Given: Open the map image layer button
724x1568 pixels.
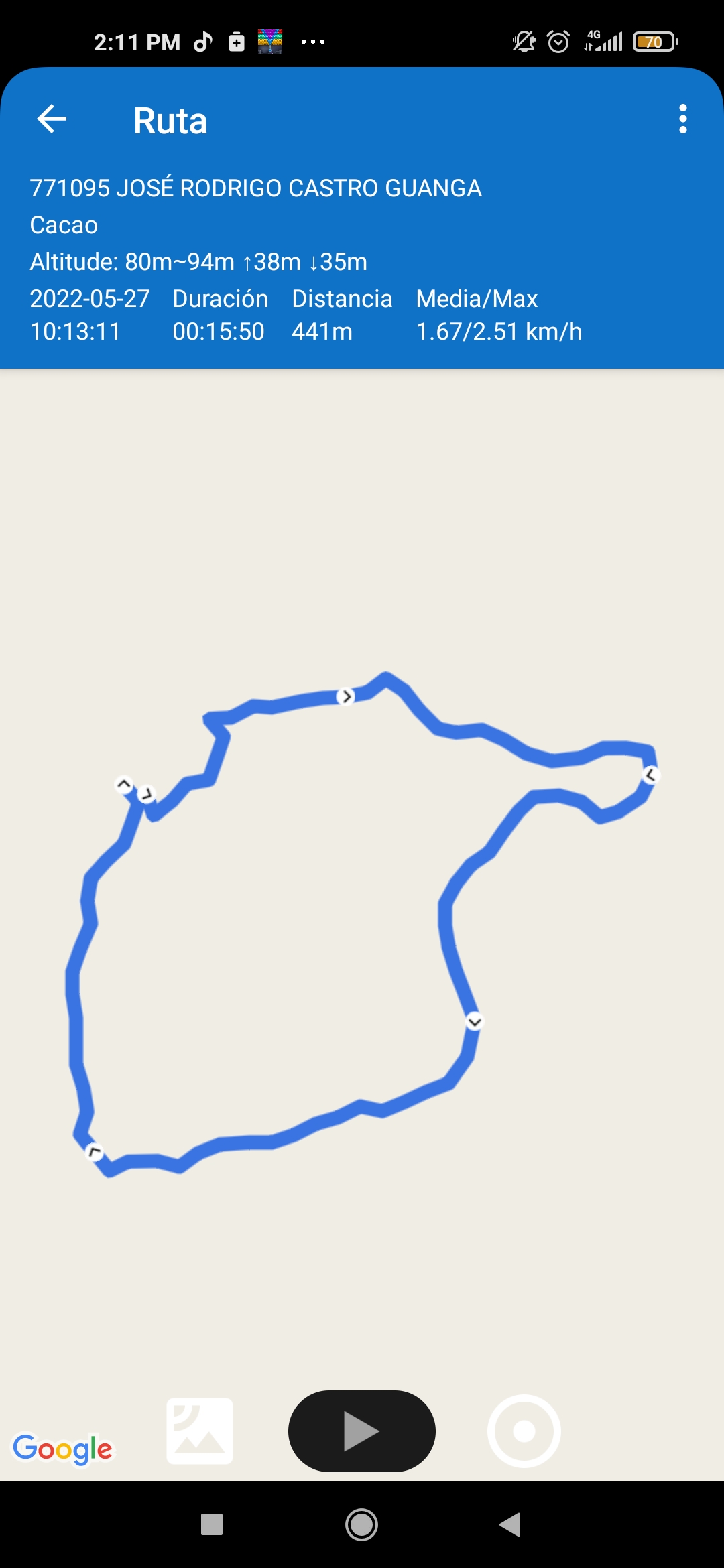Looking at the screenshot, I should [x=200, y=1431].
